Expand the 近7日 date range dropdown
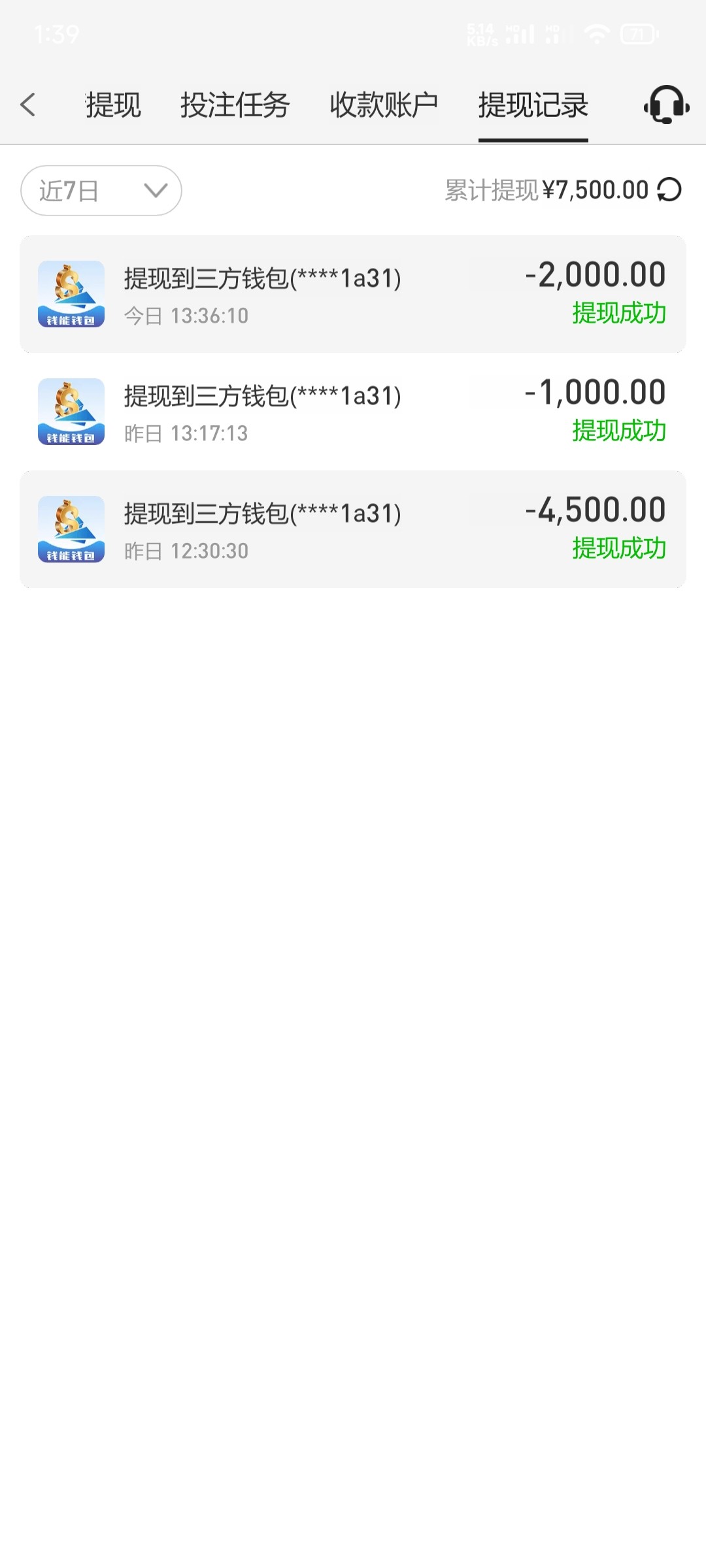706x1568 pixels. point(101,191)
